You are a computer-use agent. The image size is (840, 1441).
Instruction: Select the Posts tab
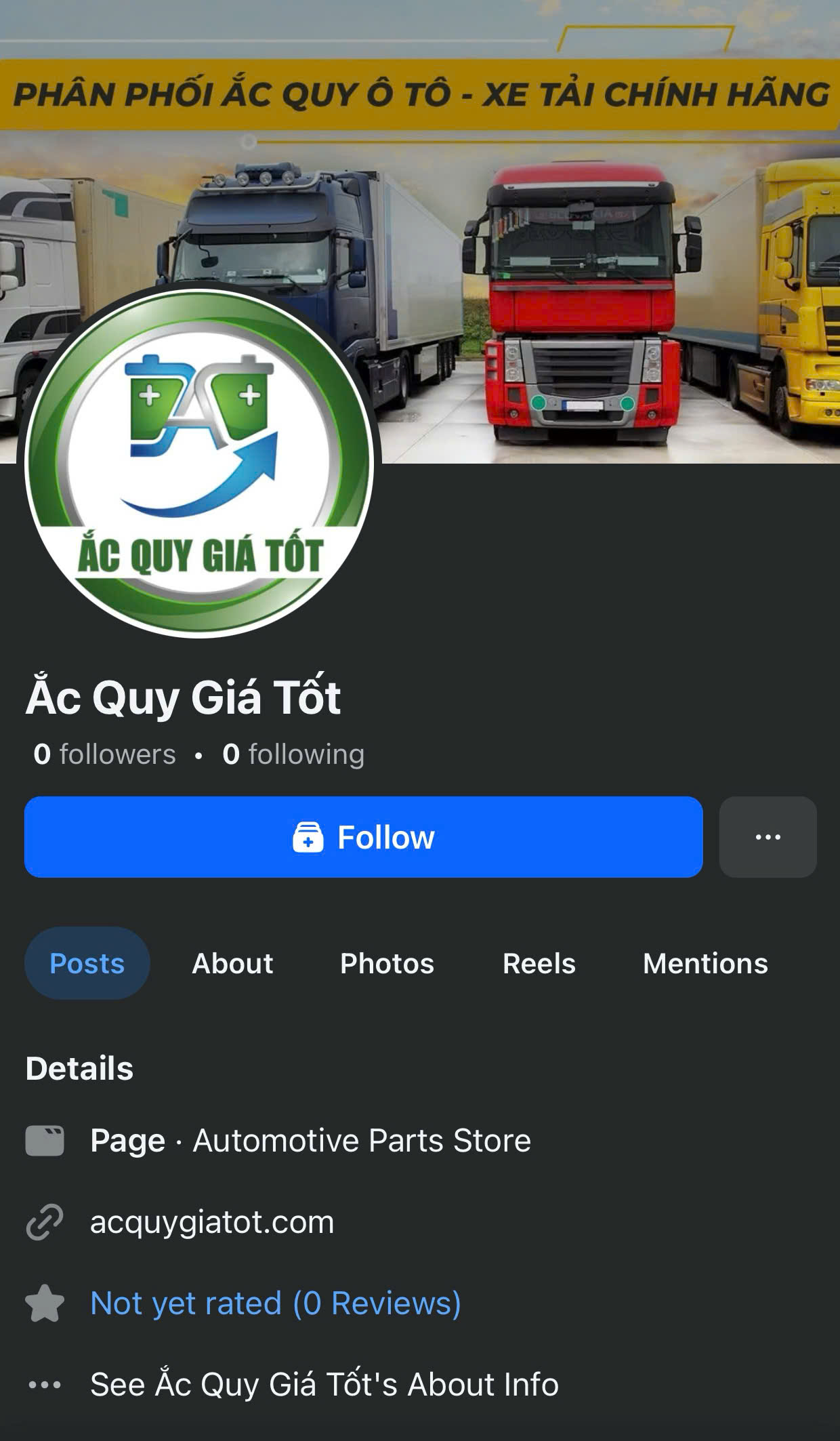87,963
